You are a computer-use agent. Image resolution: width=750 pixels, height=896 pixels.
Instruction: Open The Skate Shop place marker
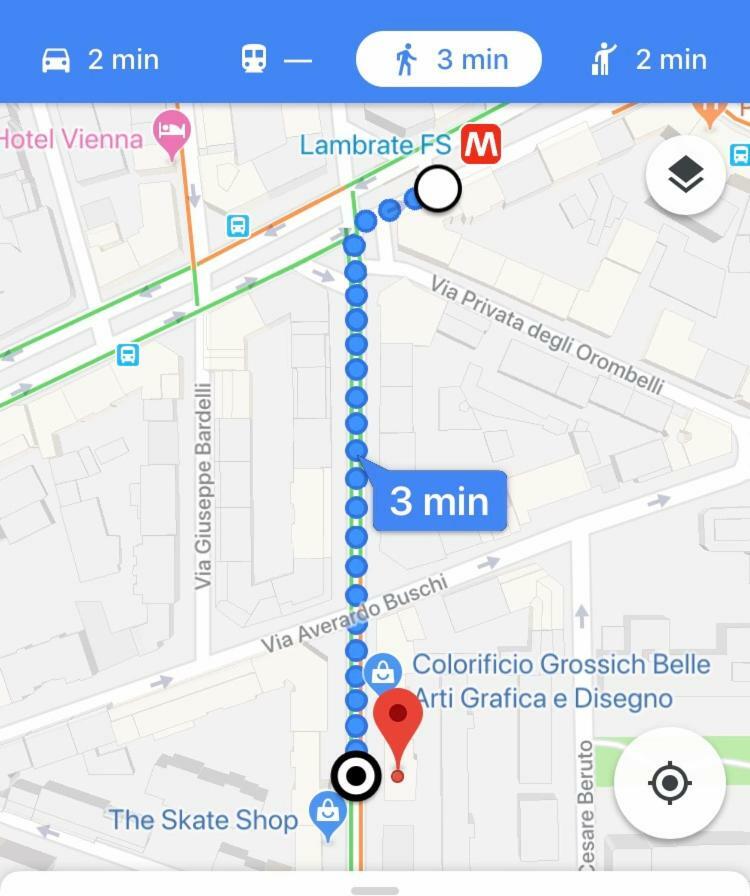tap(327, 810)
